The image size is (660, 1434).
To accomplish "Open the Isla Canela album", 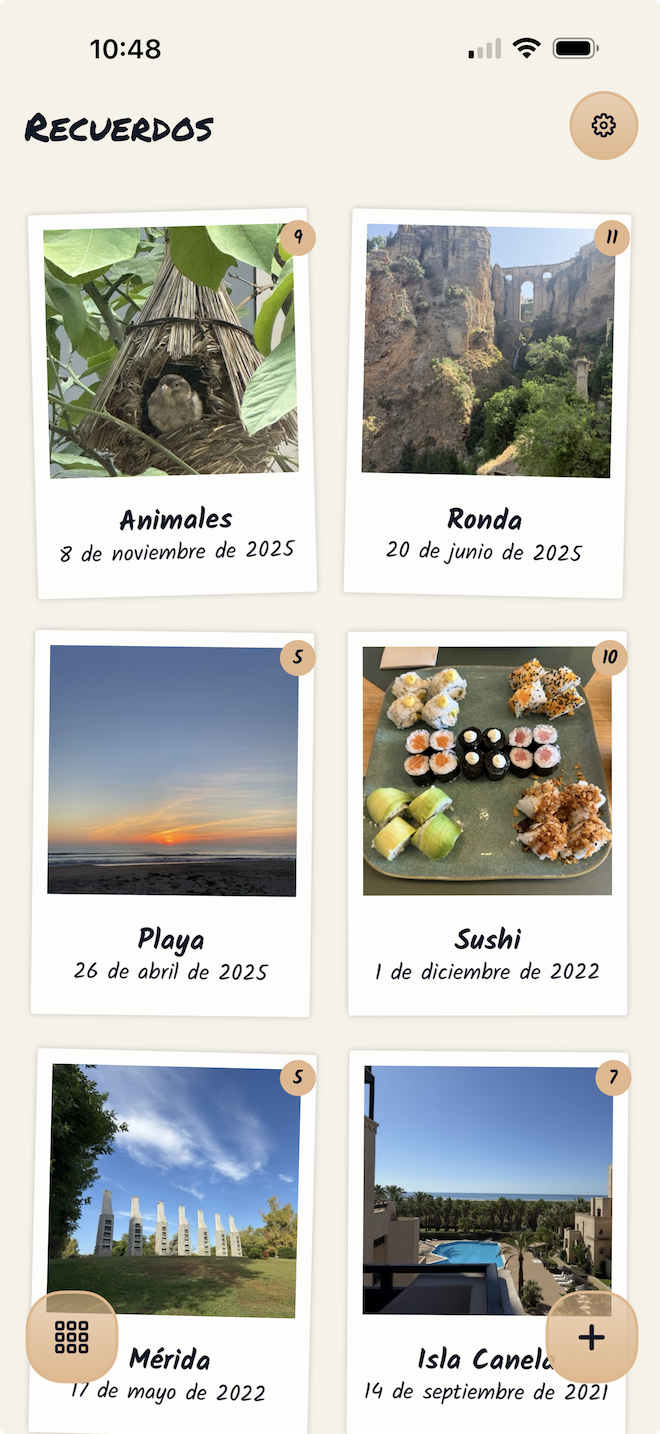I will click(x=487, y=1180).
